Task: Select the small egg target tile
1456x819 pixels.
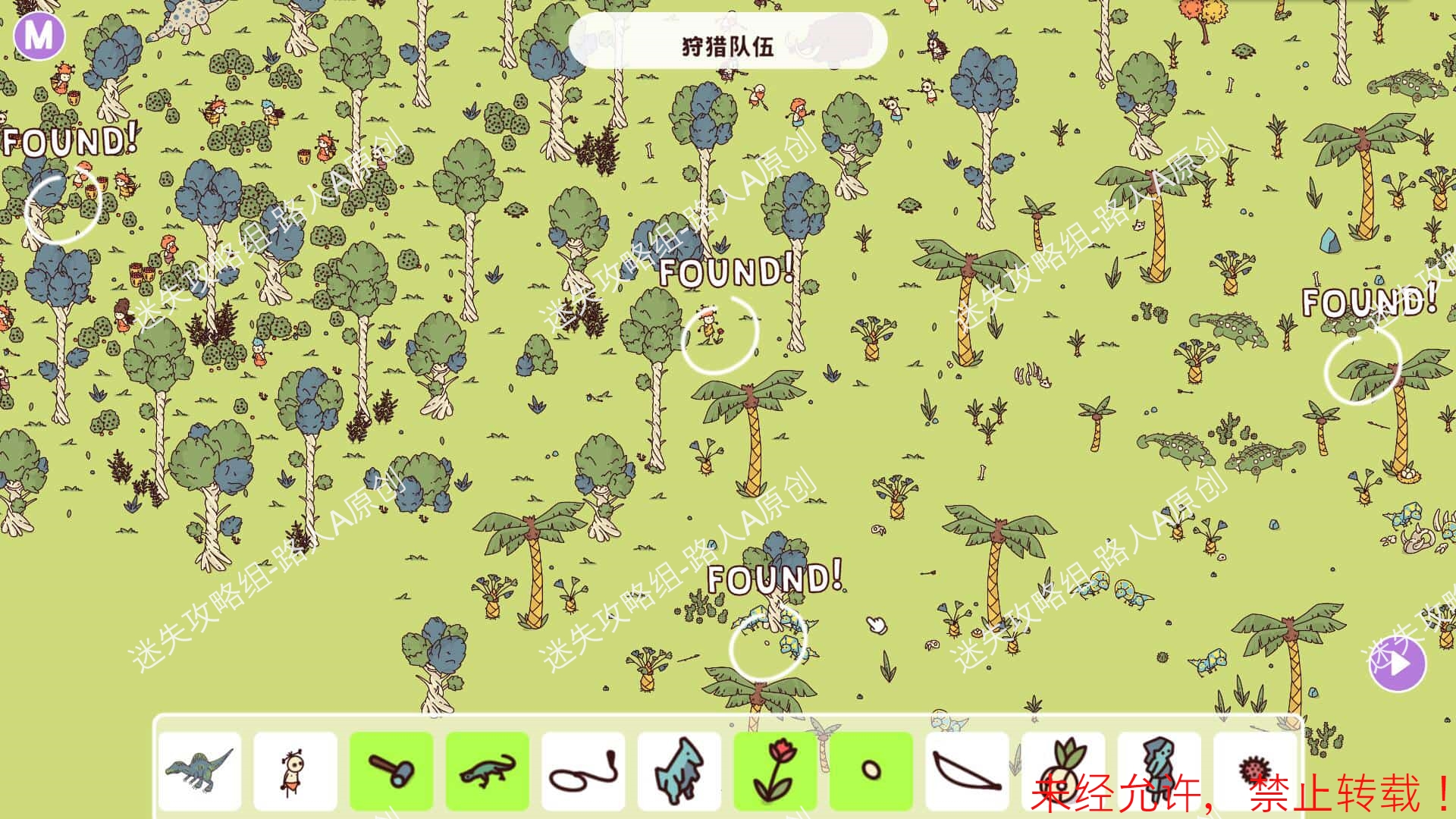Action: pyautogui.click(x=871, y=771)
